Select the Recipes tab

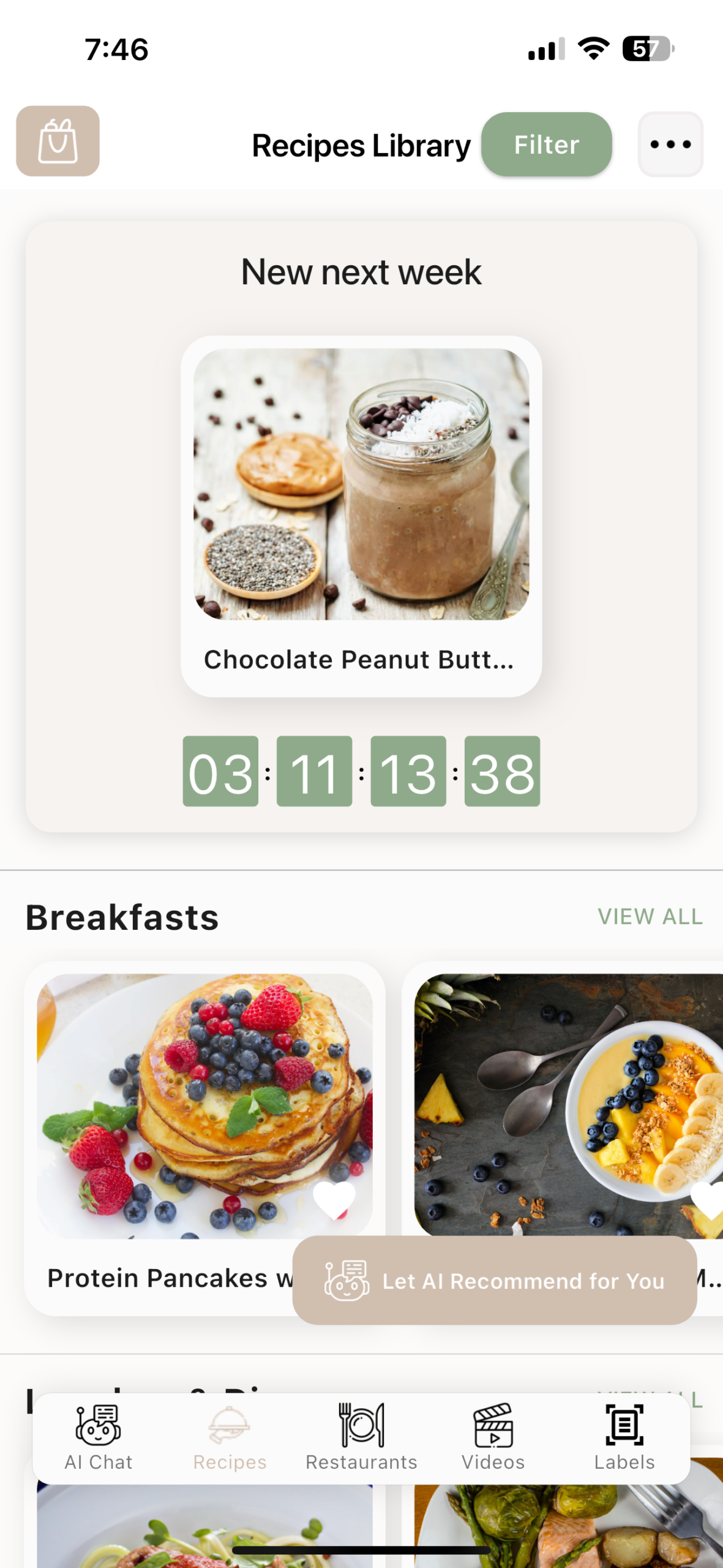click(x=230, y=1438)
